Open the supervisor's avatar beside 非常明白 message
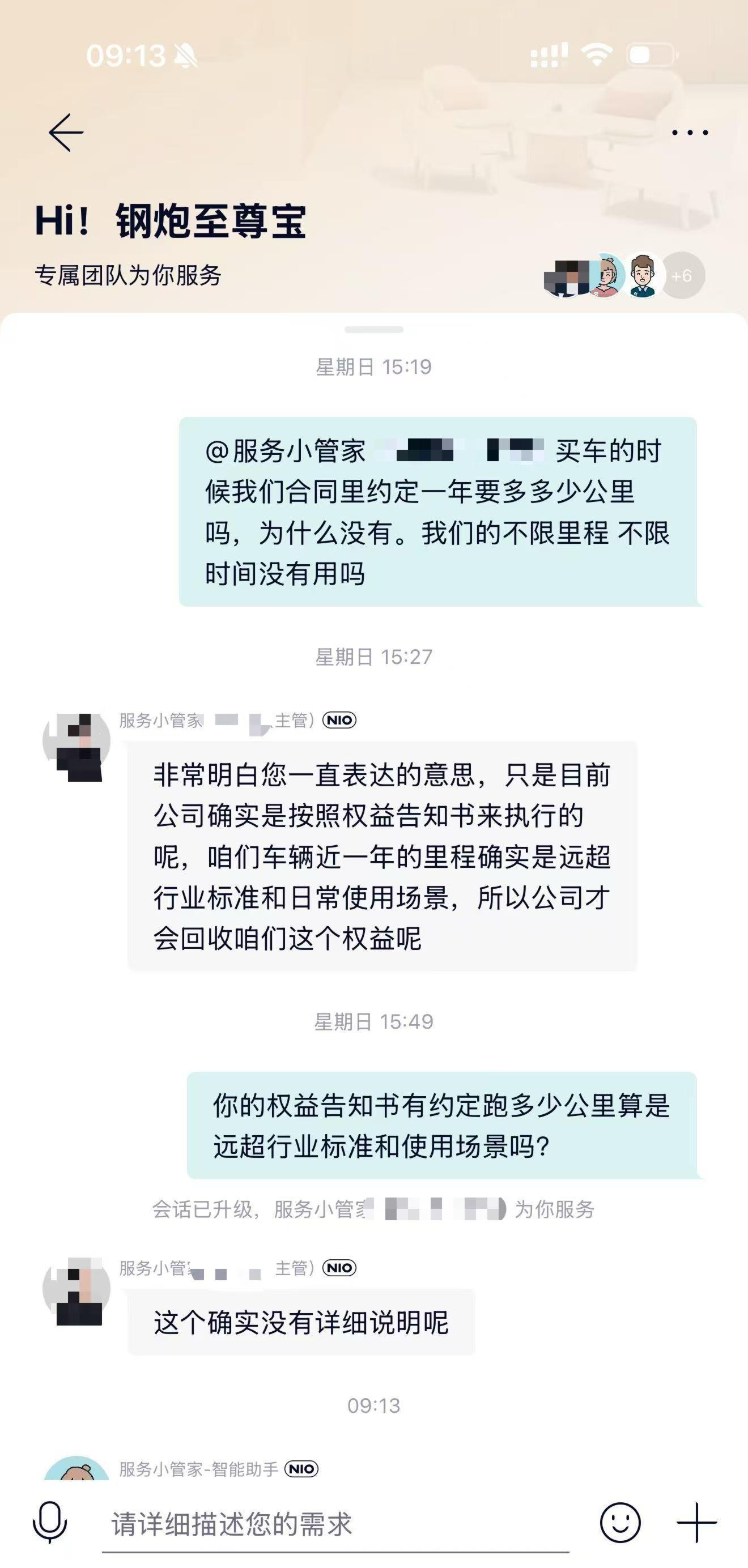 tap(76, 747)
